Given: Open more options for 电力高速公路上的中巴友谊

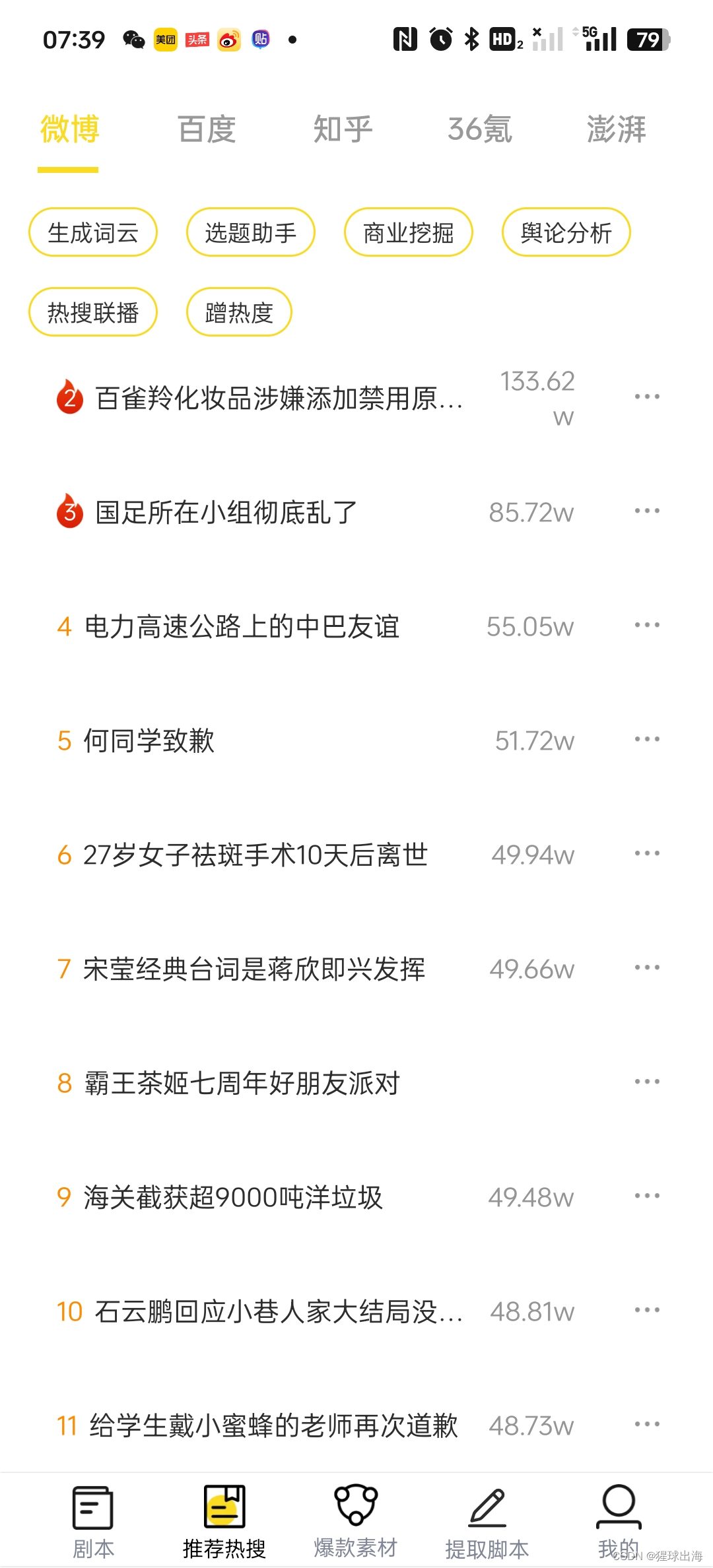Looking at the screenshot, I should coord(646,625).
